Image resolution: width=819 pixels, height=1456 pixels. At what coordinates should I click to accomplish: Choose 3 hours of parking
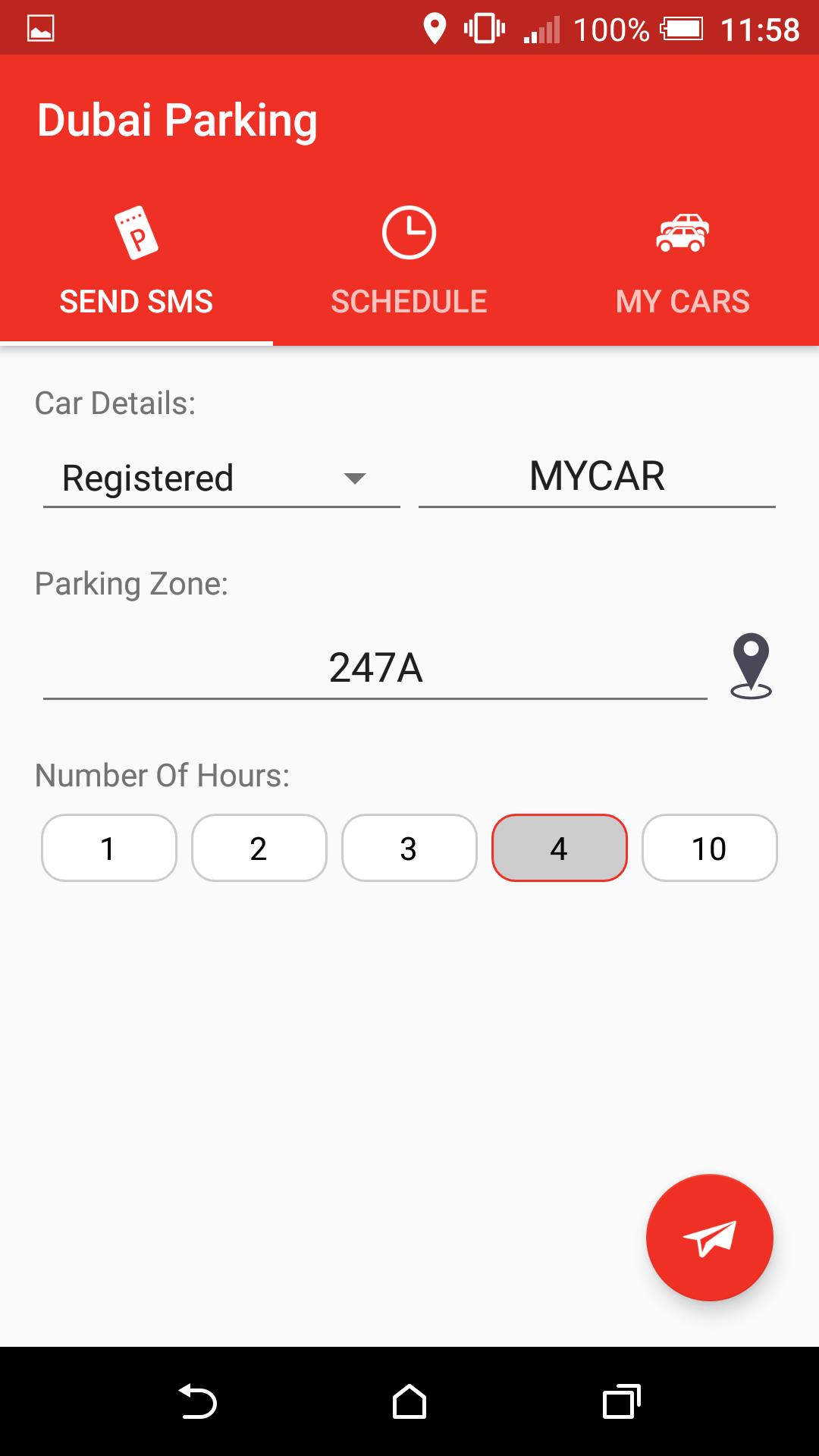[x=409, y=849]
